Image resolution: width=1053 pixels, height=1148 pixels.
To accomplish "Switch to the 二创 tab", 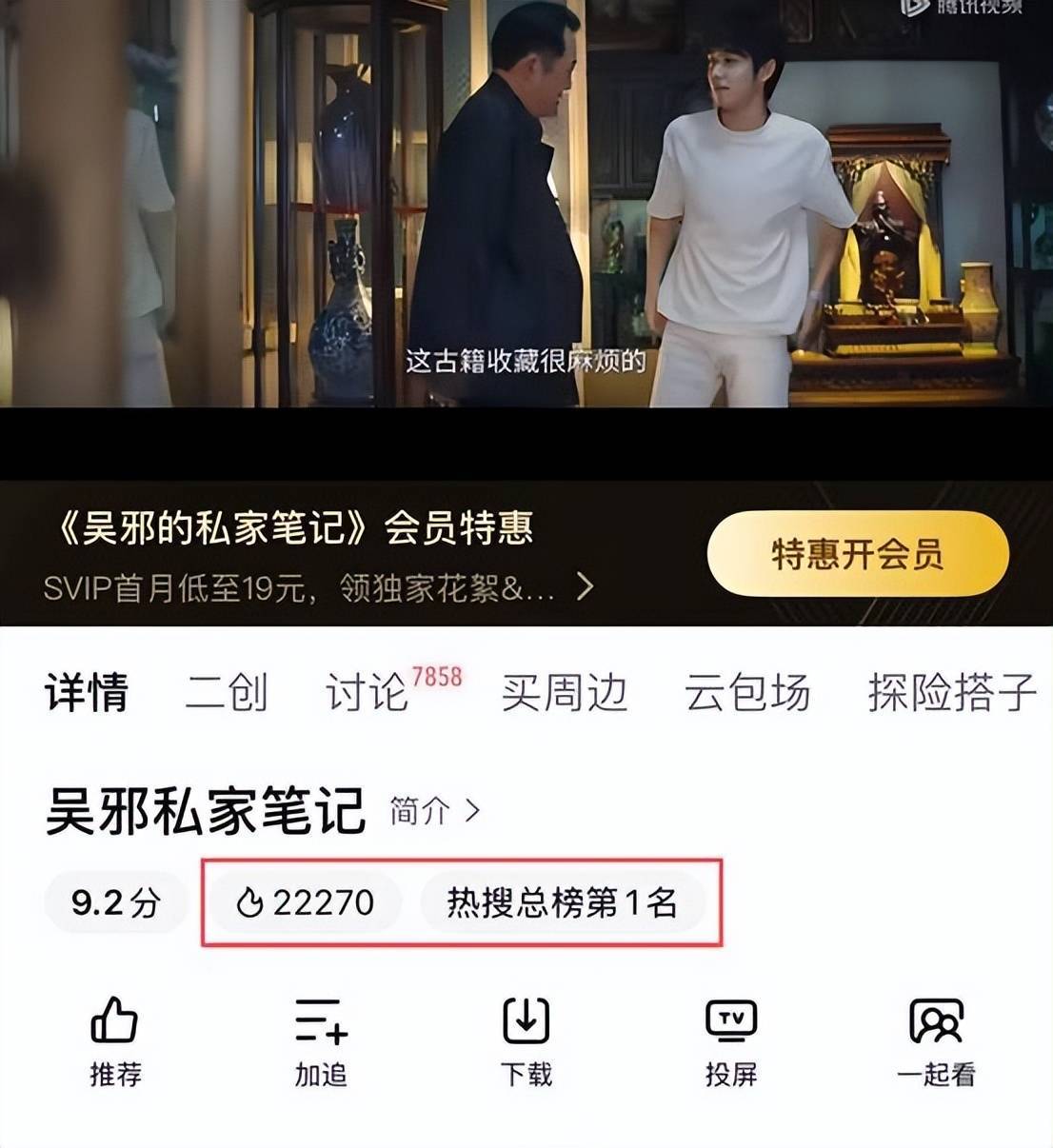I will [x=227, y=692].
